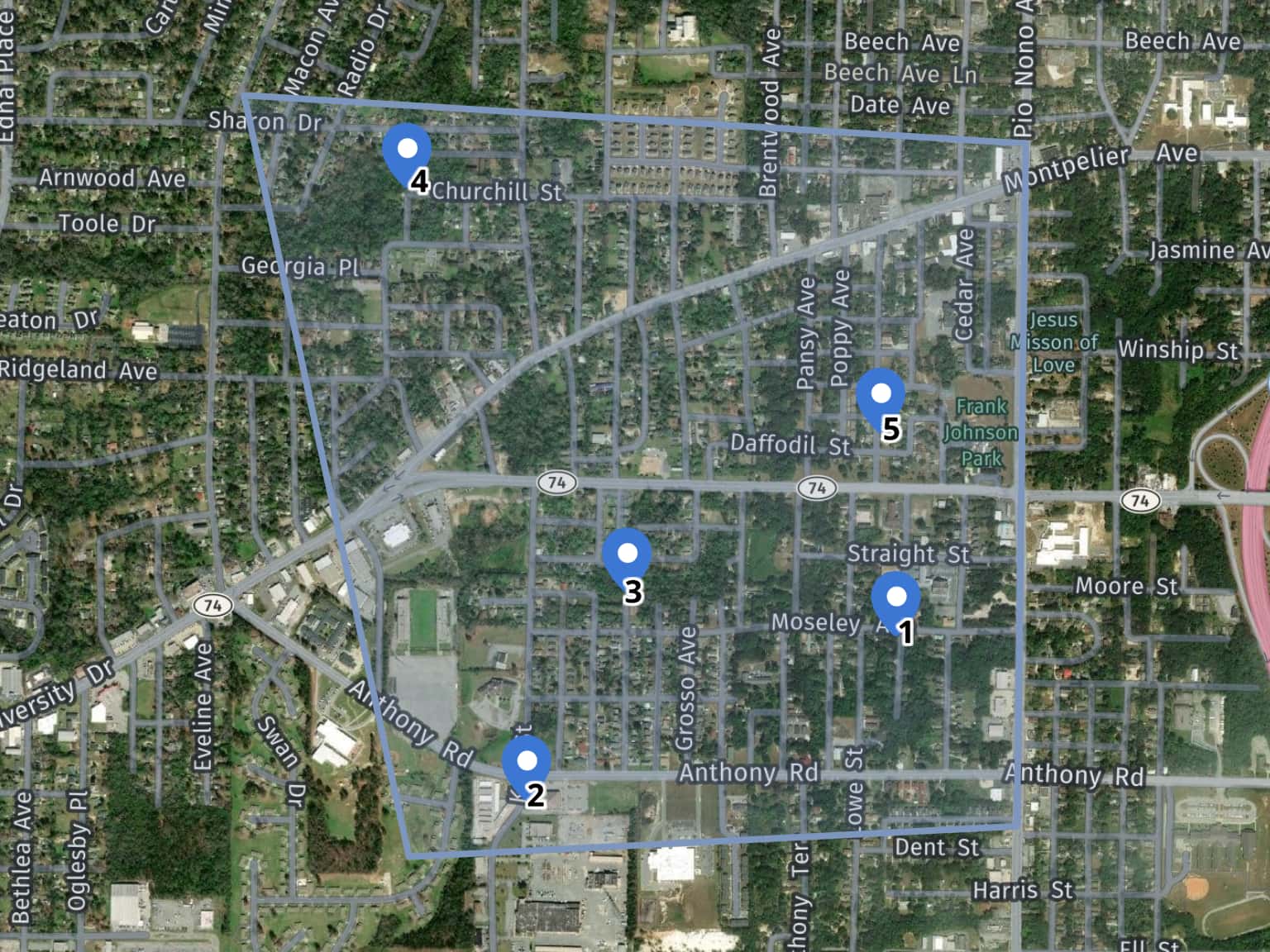This screenshot has width=1270, height=952.
Task: Open map pin number 3
Action: coord(627,555)
